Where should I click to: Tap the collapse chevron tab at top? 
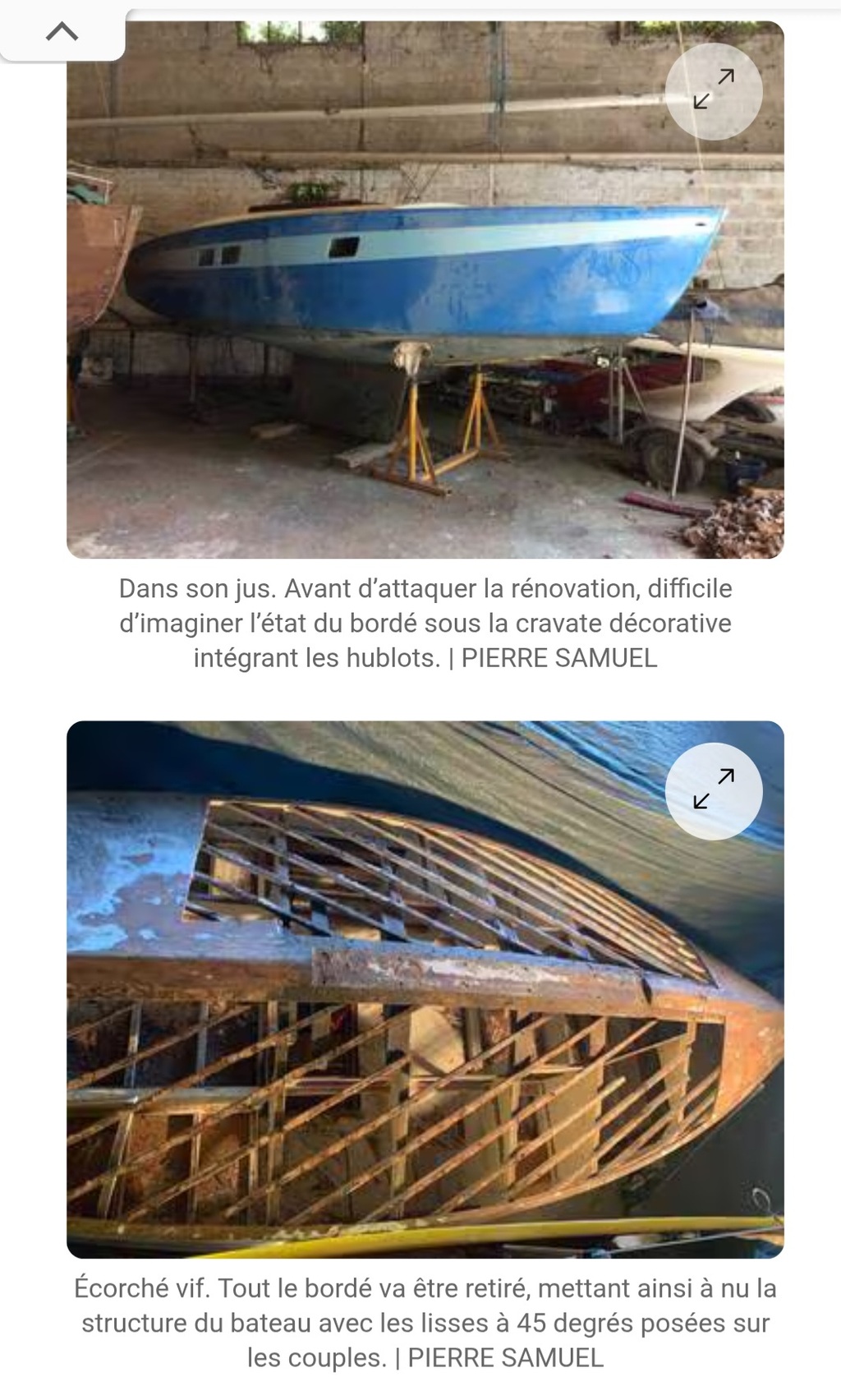tap(62, 32)
